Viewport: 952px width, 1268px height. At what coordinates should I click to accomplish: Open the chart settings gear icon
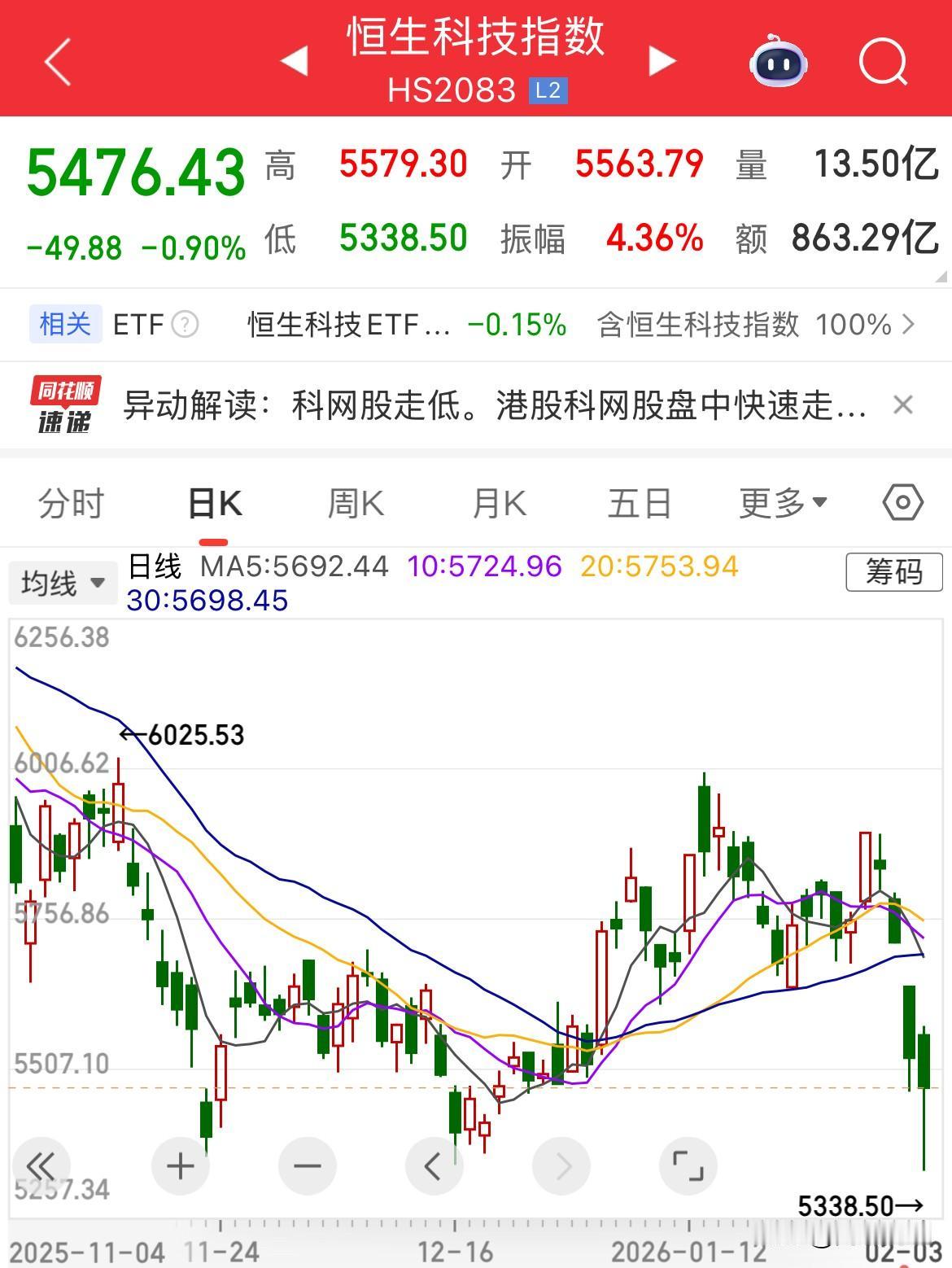(x=903, y=502)
